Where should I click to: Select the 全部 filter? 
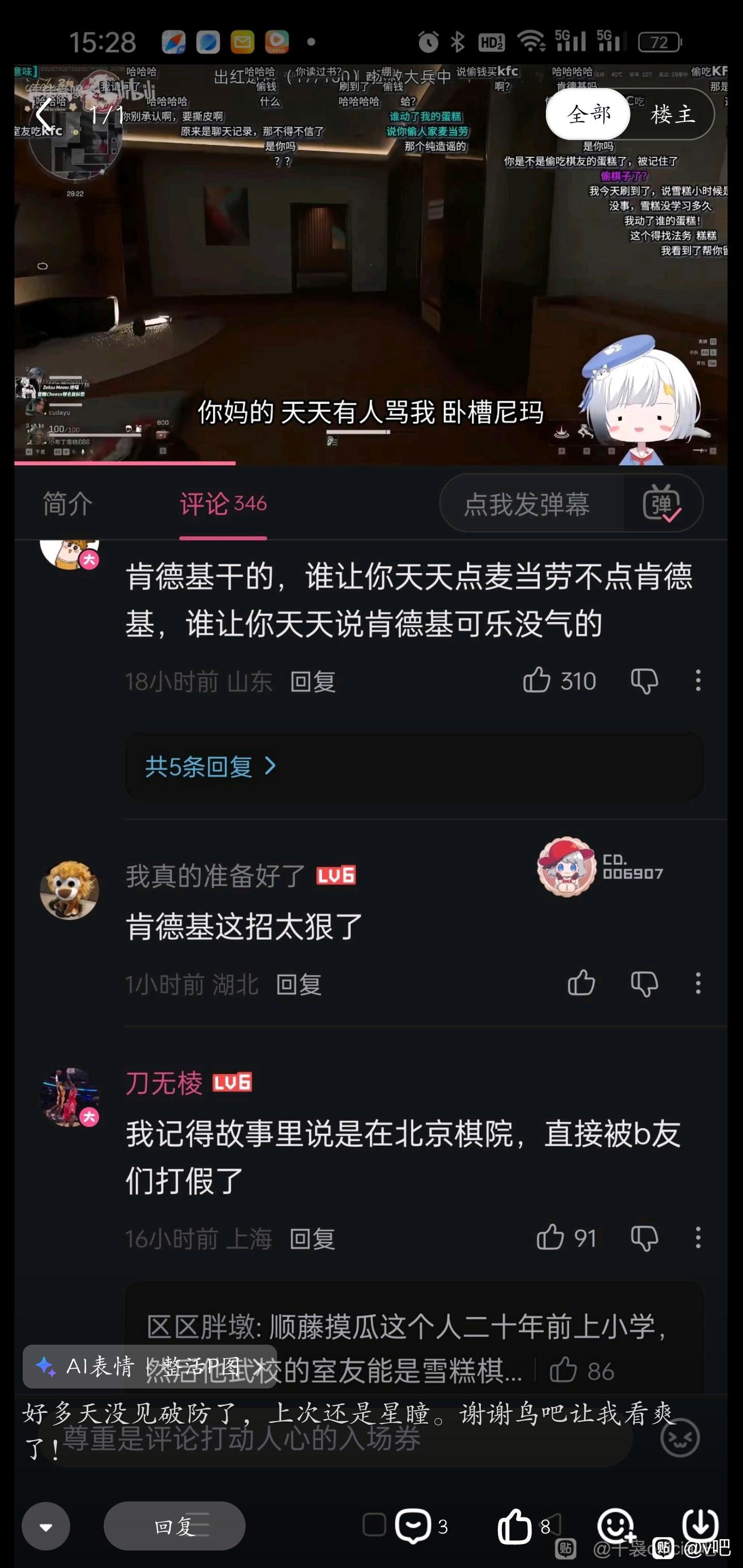pyautogui.click(x=588, y=114)
